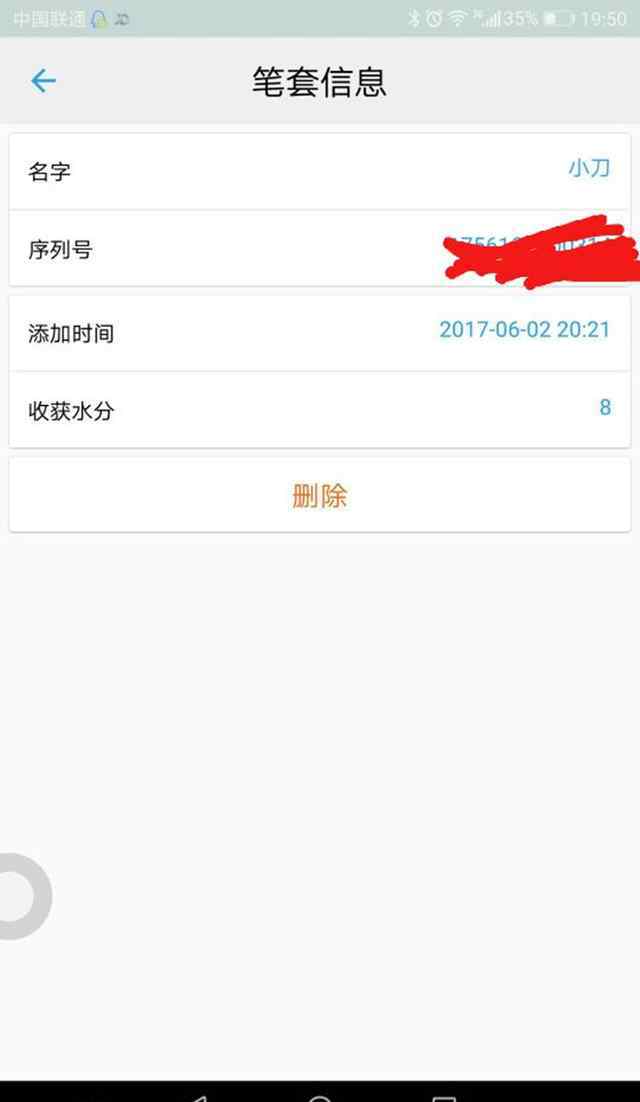The image size is (640, 1102).
Task: Tap the floating assistive circle button
Action: [x=21, y=896]
